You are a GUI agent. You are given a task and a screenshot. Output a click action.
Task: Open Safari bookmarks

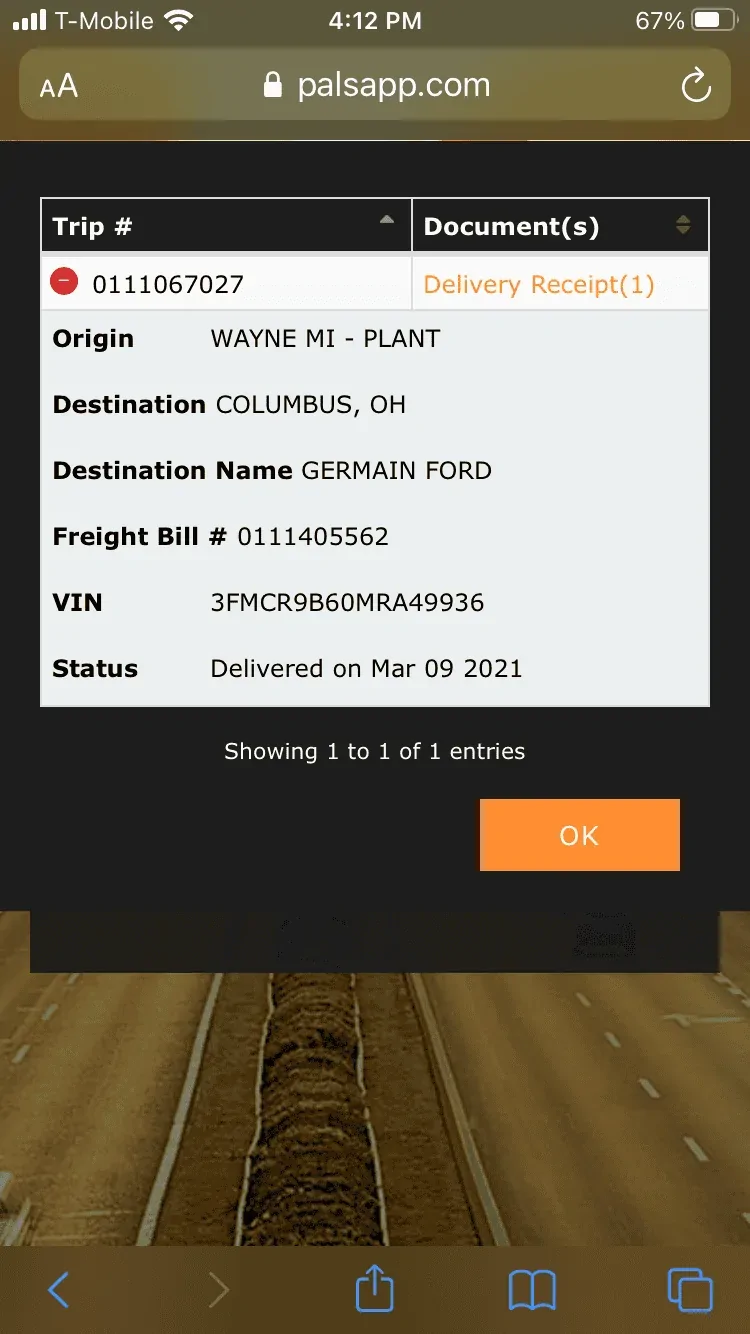pyautogui.click(x=532, y=1290)
